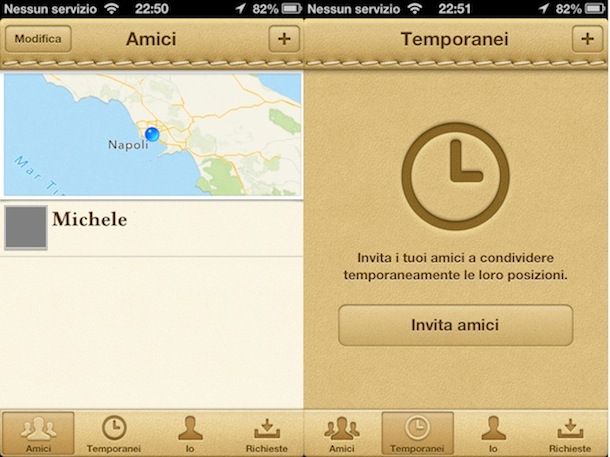Tap the Invita amici button
Screen dimensions: 610x457
[x=455, y=325]
